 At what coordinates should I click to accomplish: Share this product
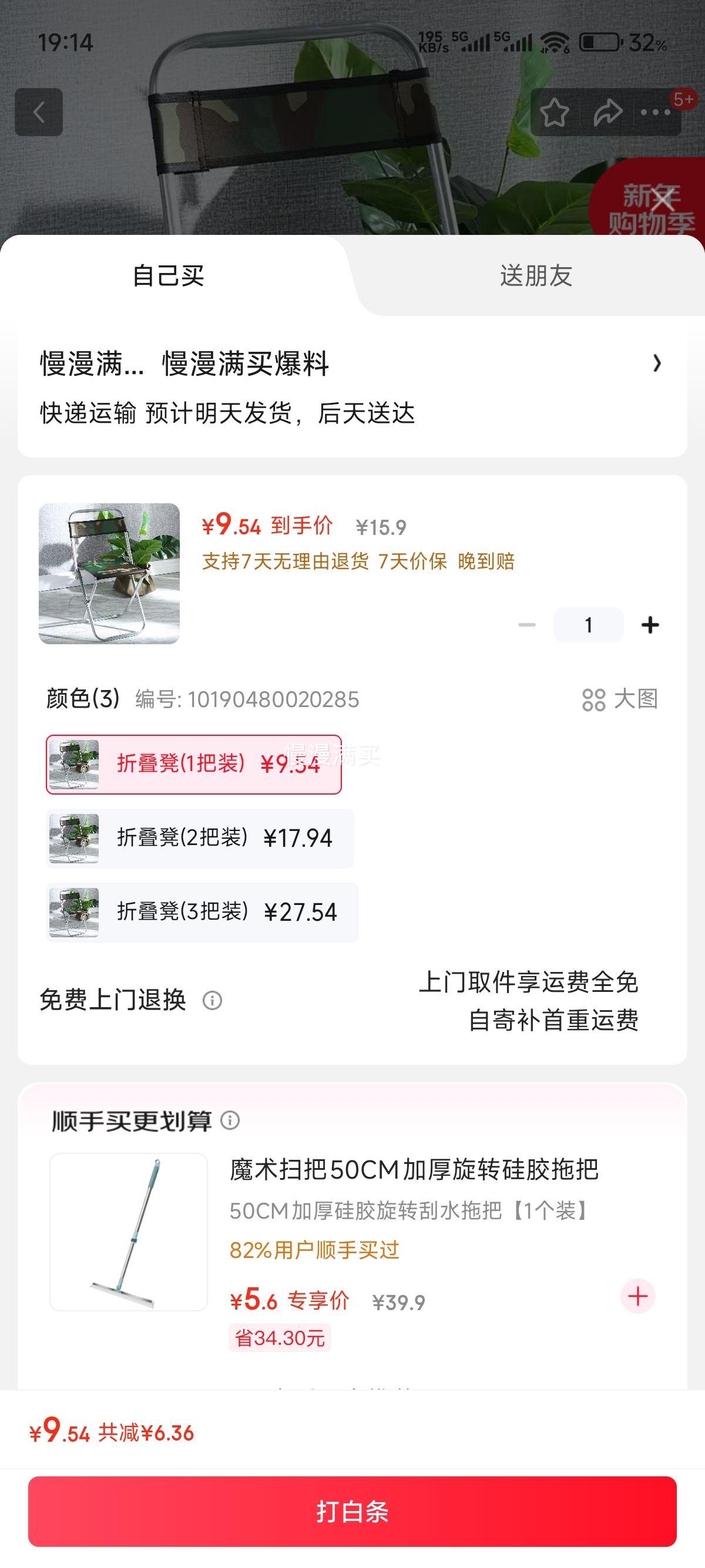tap(607, 113)
